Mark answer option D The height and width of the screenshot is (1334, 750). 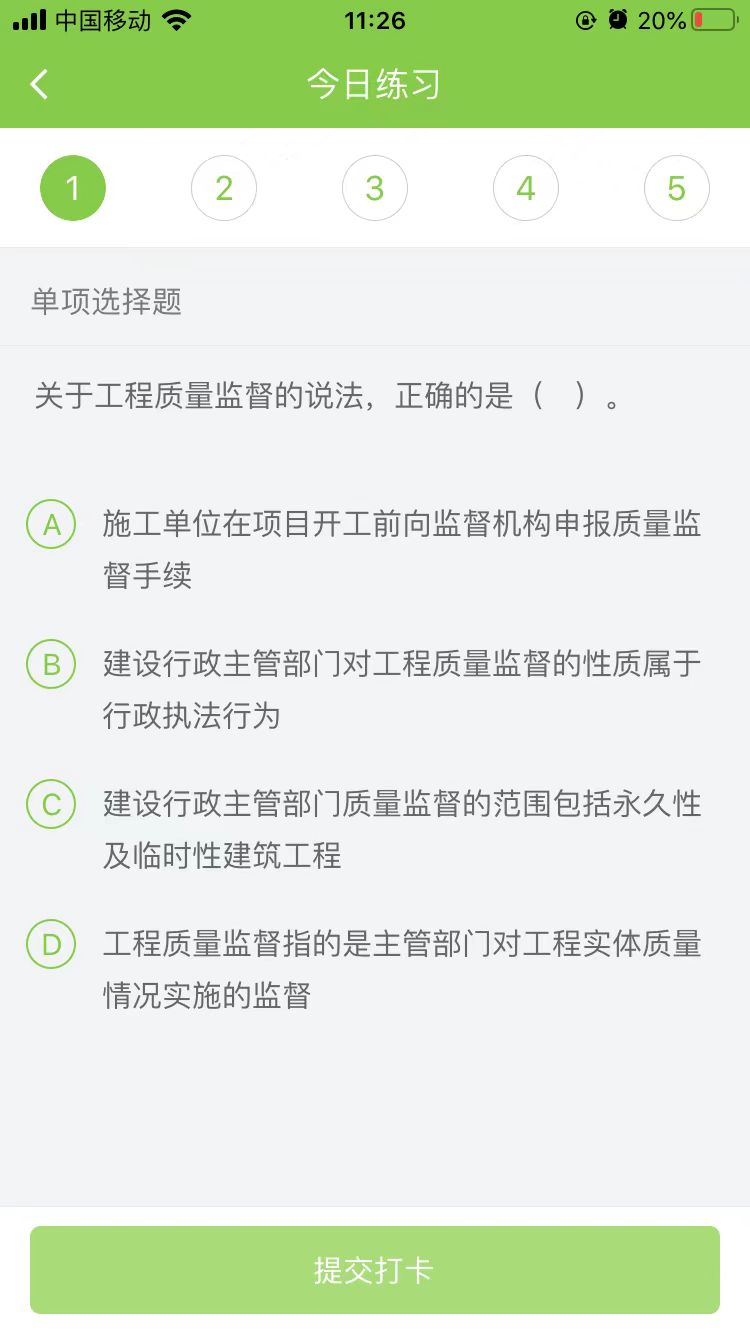(52, 945)
